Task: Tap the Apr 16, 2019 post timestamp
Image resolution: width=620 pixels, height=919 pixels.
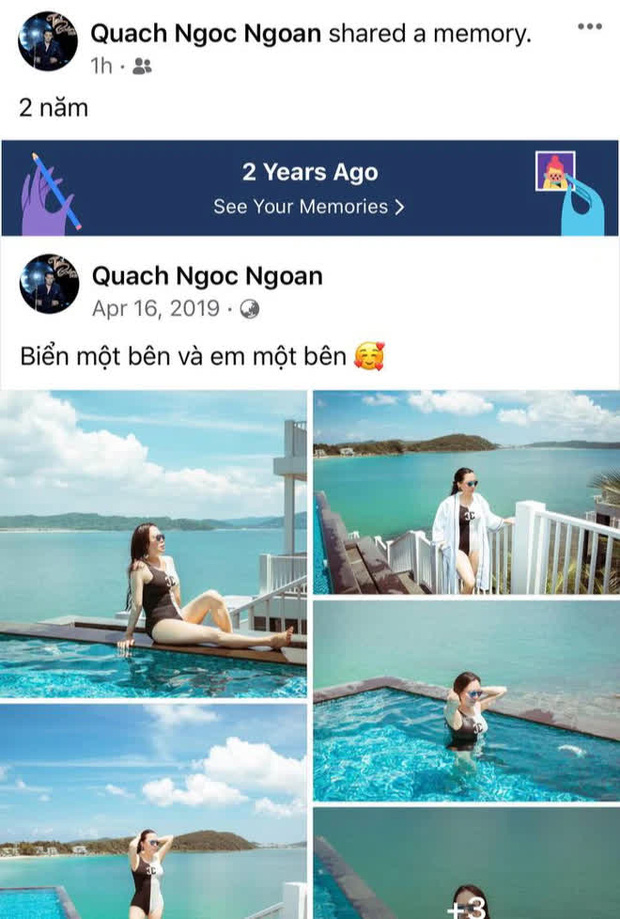Action: point(155,308)
